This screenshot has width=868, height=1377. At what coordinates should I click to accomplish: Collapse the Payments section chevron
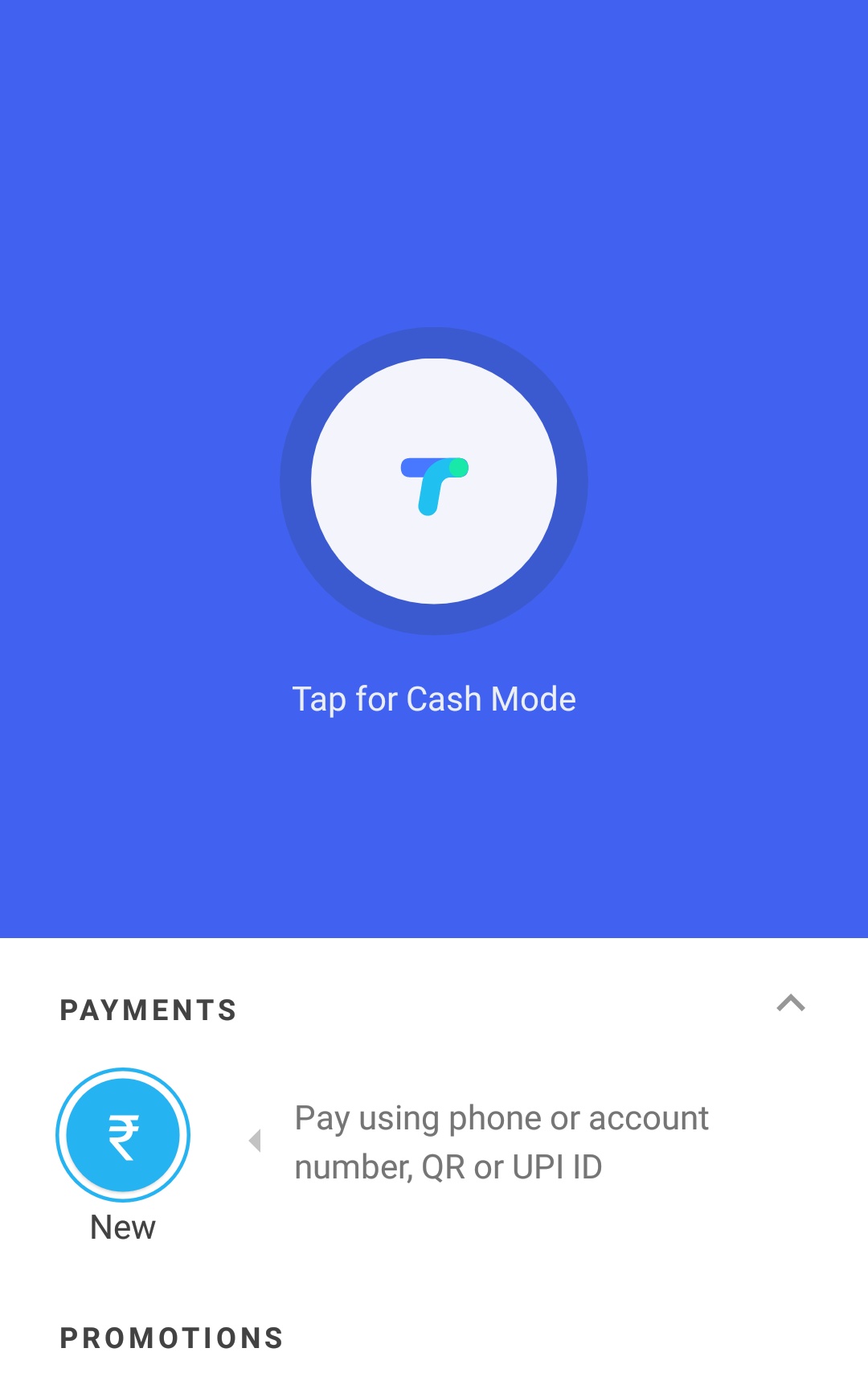point(791,1003)
